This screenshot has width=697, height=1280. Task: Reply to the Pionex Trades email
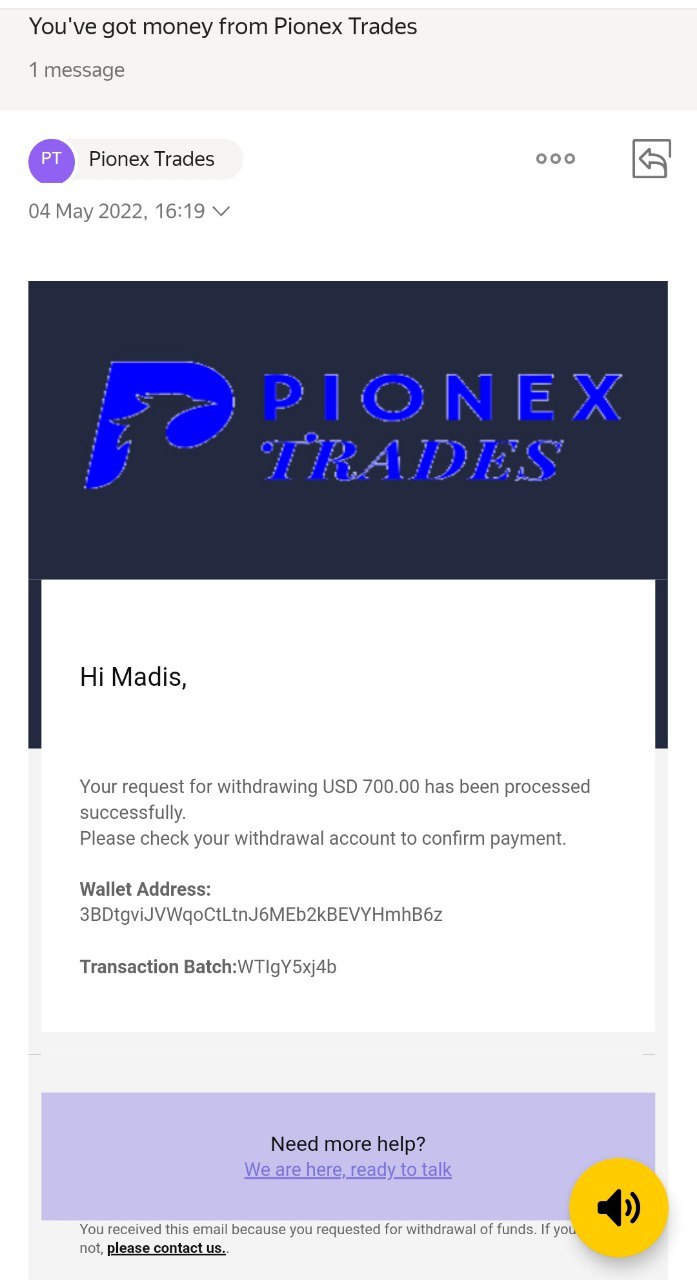[651, 159]
